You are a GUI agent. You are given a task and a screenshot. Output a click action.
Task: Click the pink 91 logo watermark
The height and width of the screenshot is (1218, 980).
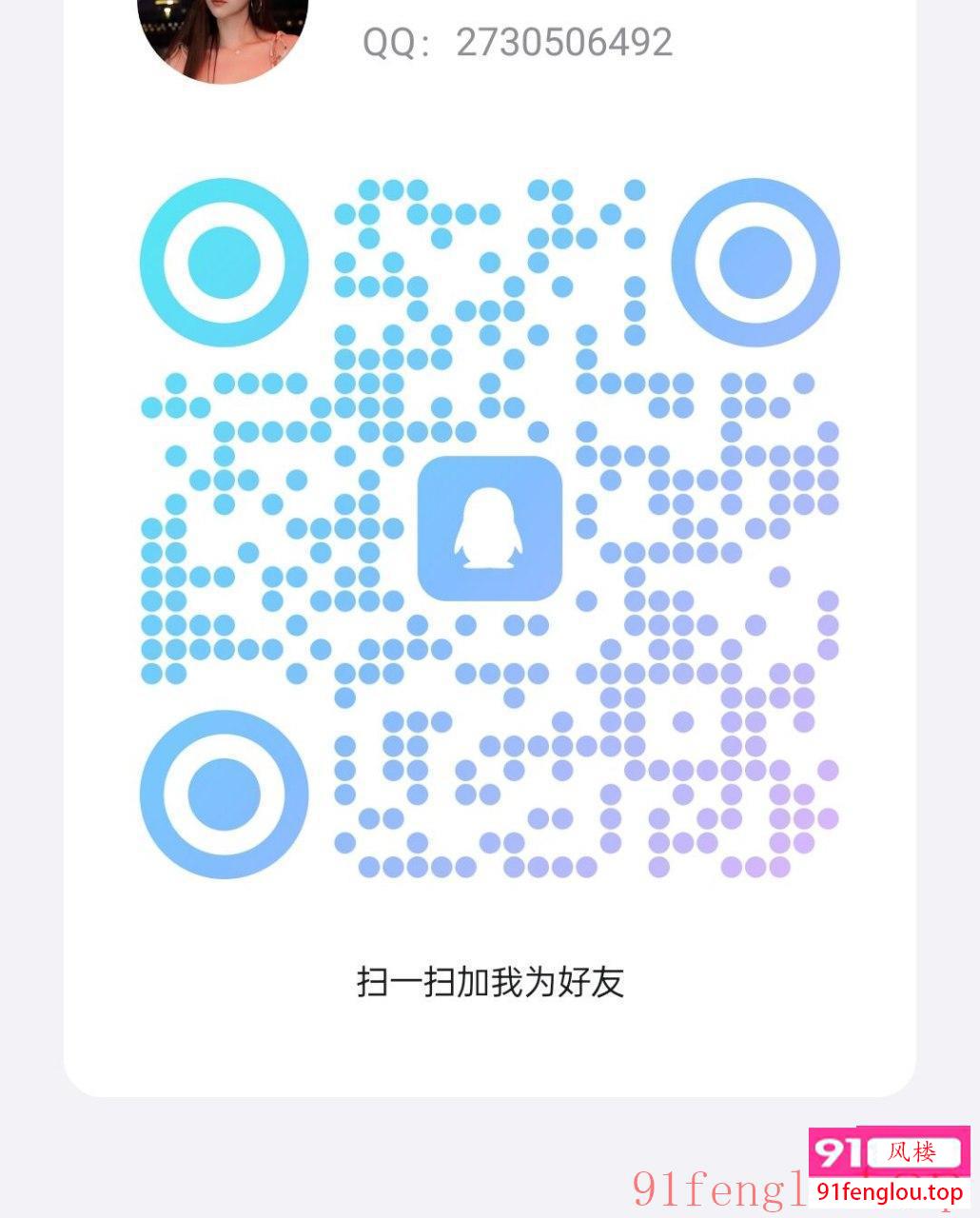[x=841, y=1151]
